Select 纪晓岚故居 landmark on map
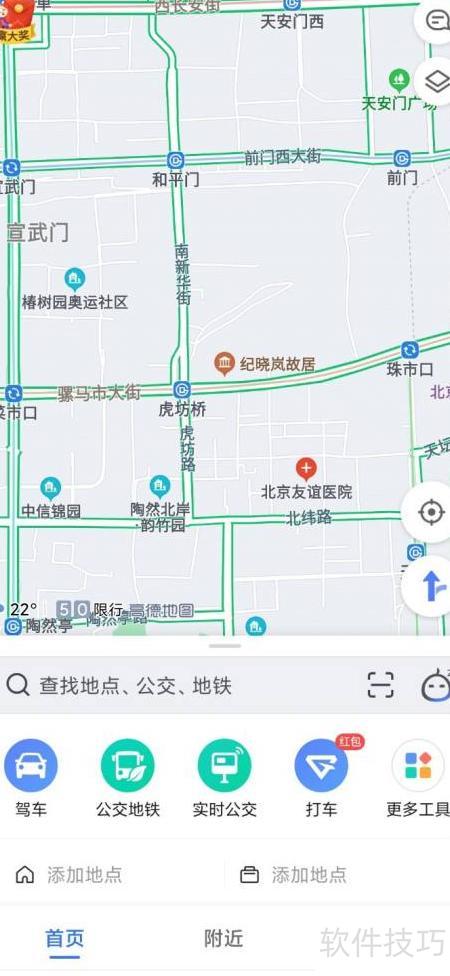The image size is (450, 976). 265,364
